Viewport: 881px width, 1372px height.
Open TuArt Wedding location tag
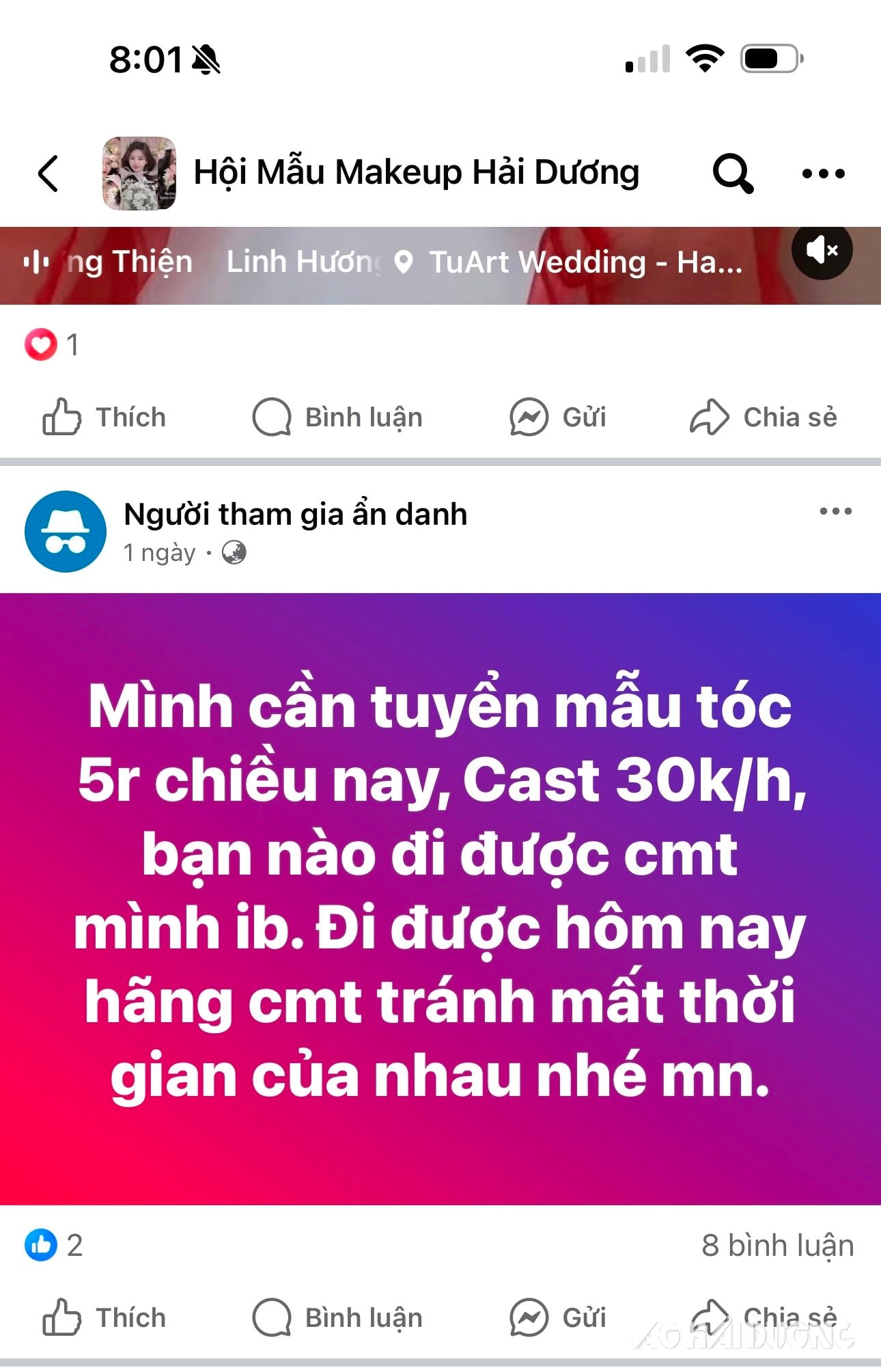(574, 262)
